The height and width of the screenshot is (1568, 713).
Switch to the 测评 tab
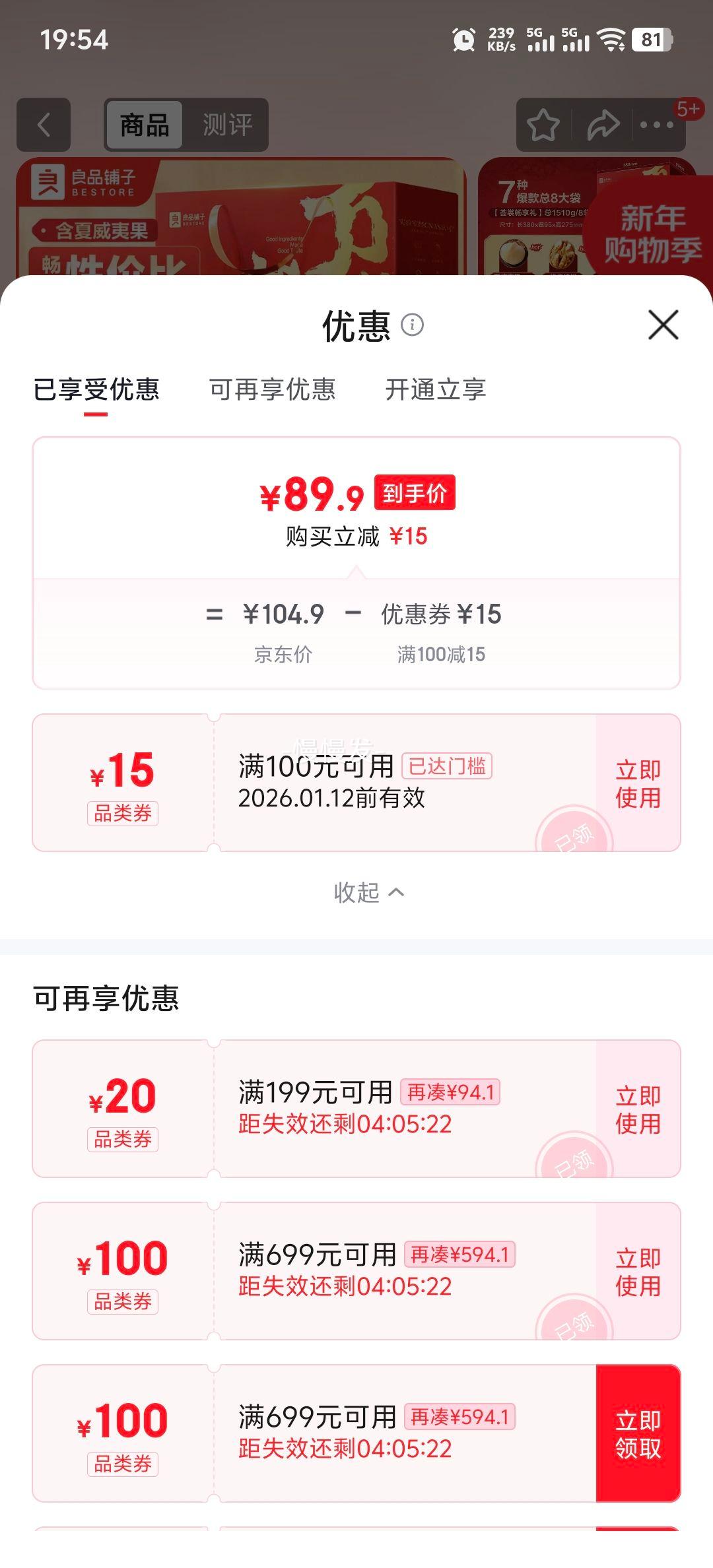click(x=228, y=125)
